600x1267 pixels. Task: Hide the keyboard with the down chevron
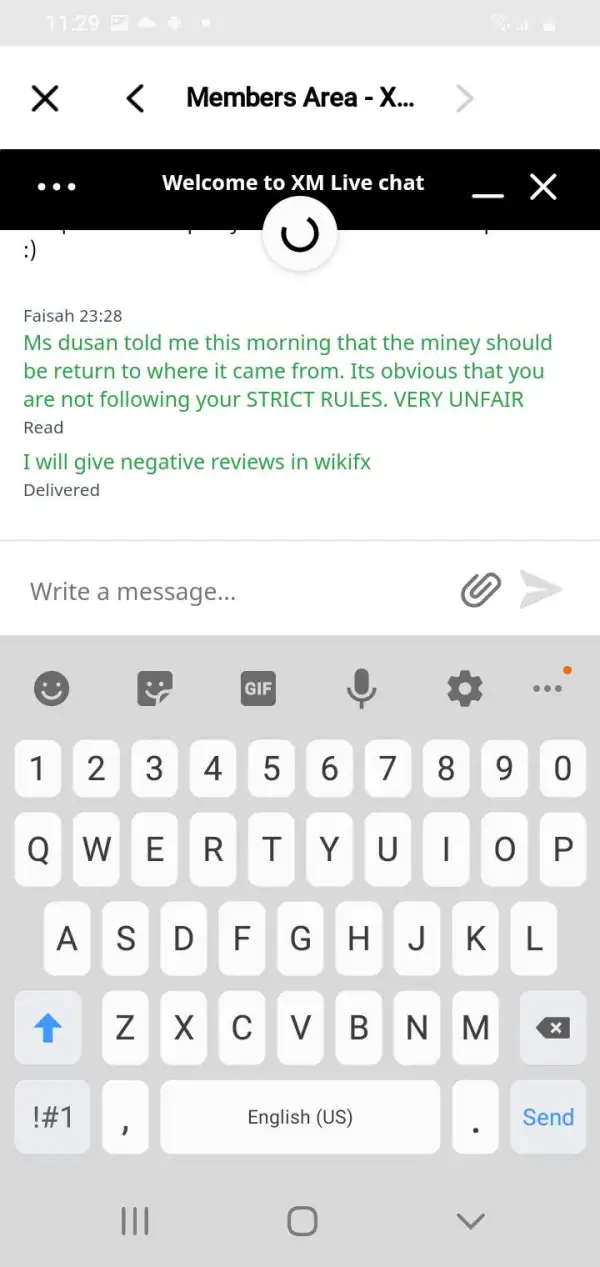[470, 1220]
